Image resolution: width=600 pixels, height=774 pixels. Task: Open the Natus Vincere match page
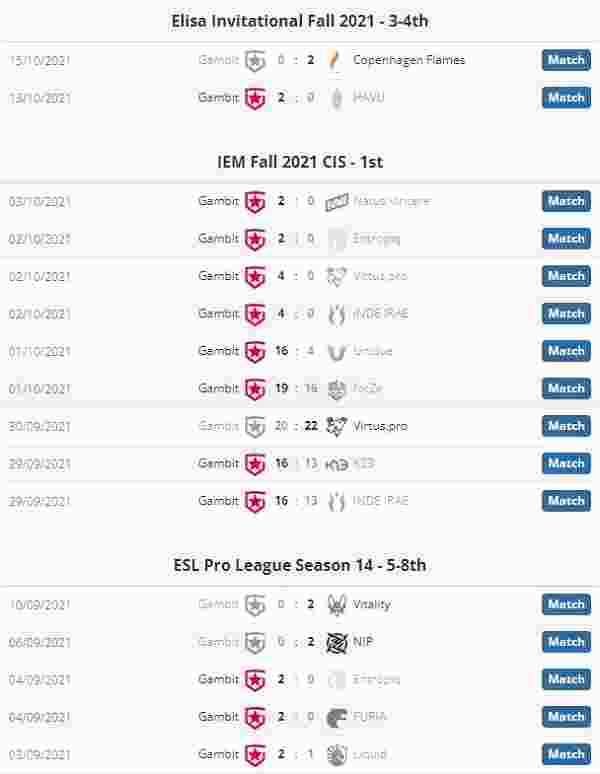point(566,201)
